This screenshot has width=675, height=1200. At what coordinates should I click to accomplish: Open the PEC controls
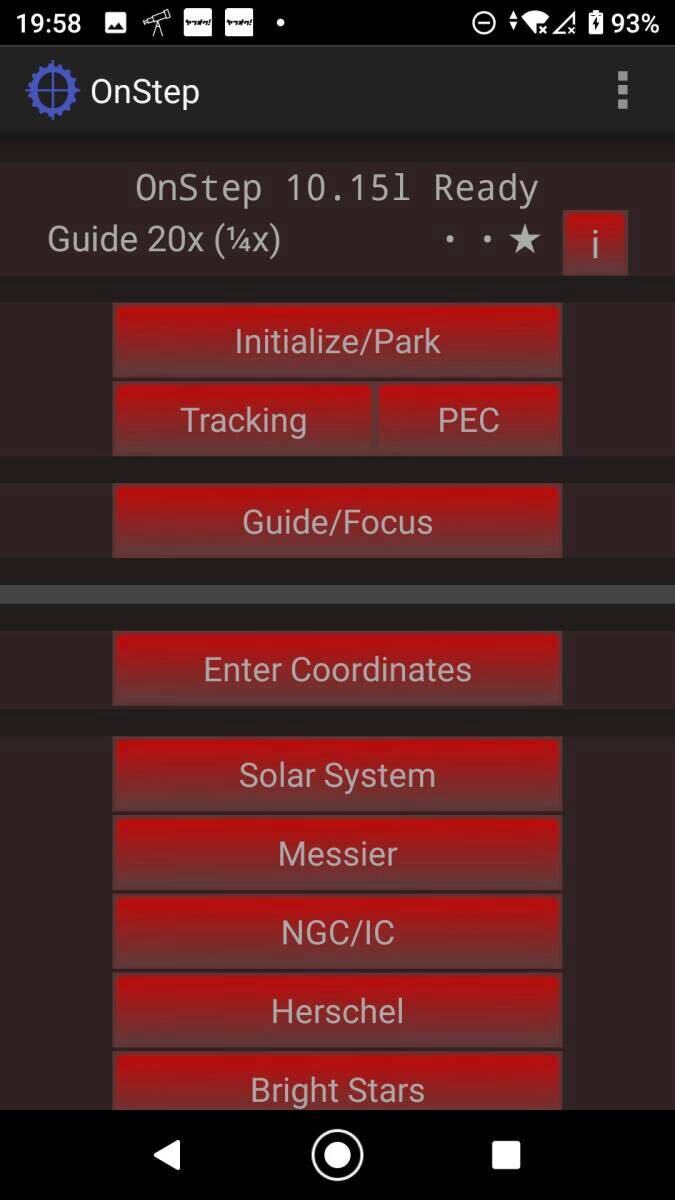coord(469,420)
